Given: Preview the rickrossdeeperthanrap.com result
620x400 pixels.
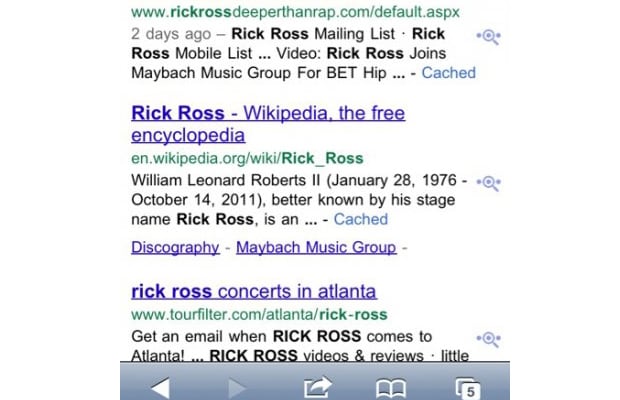Looking at the screenshot, I should 488,35.
